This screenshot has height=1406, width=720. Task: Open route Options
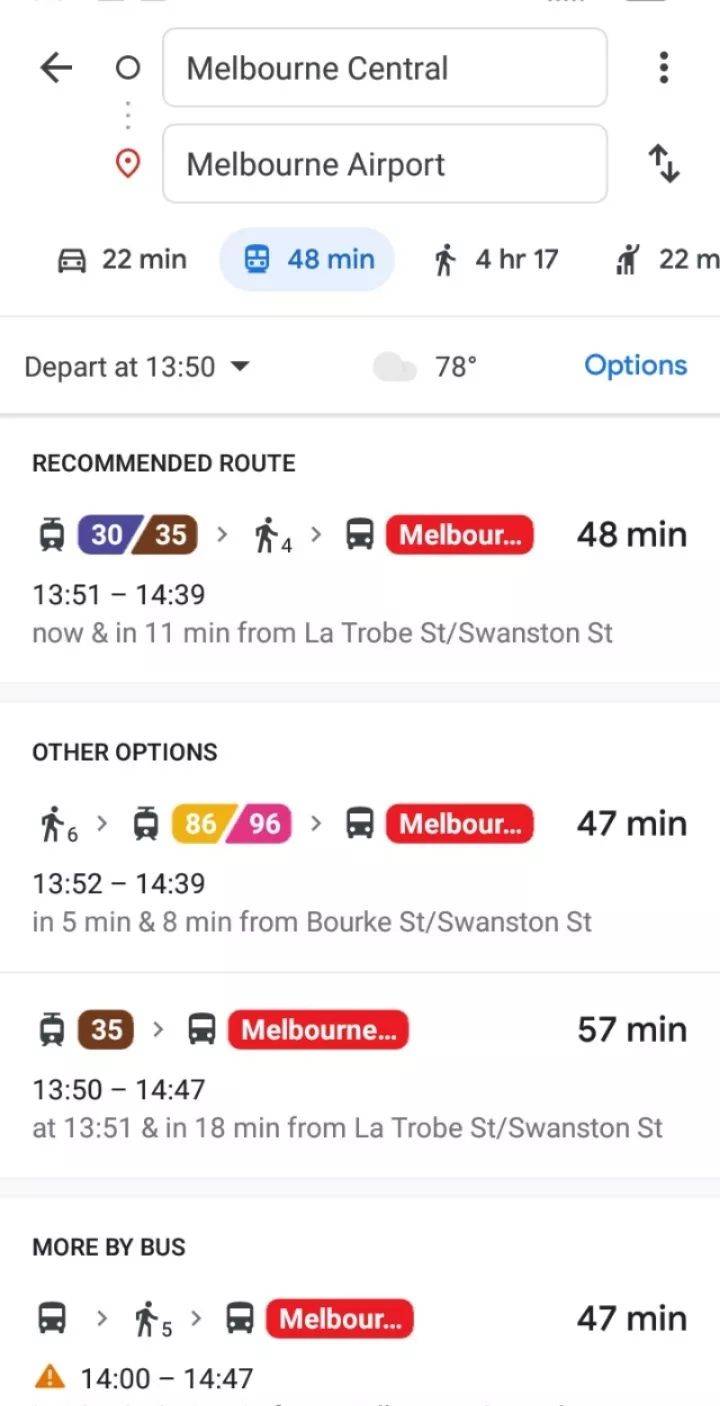point(636,366)
